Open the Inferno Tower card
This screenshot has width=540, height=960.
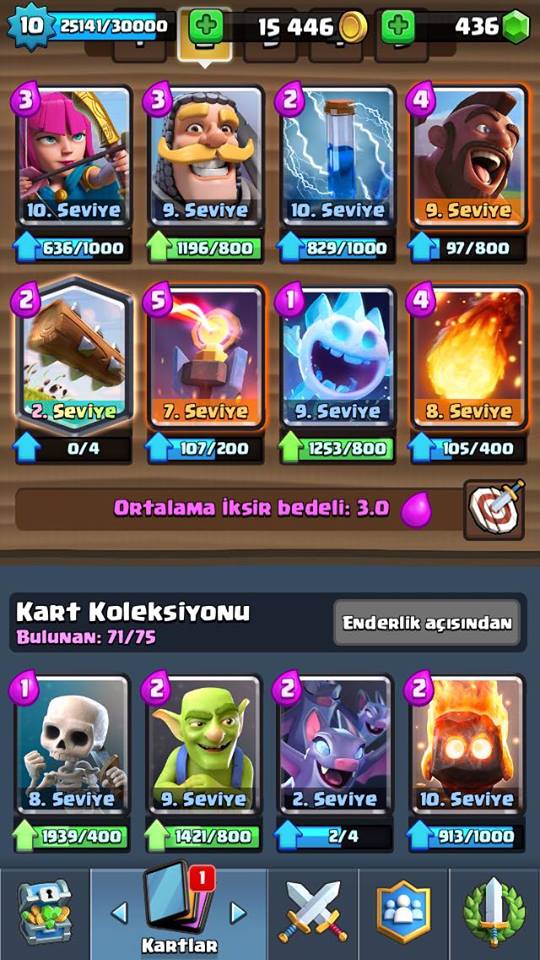(206, 357)
